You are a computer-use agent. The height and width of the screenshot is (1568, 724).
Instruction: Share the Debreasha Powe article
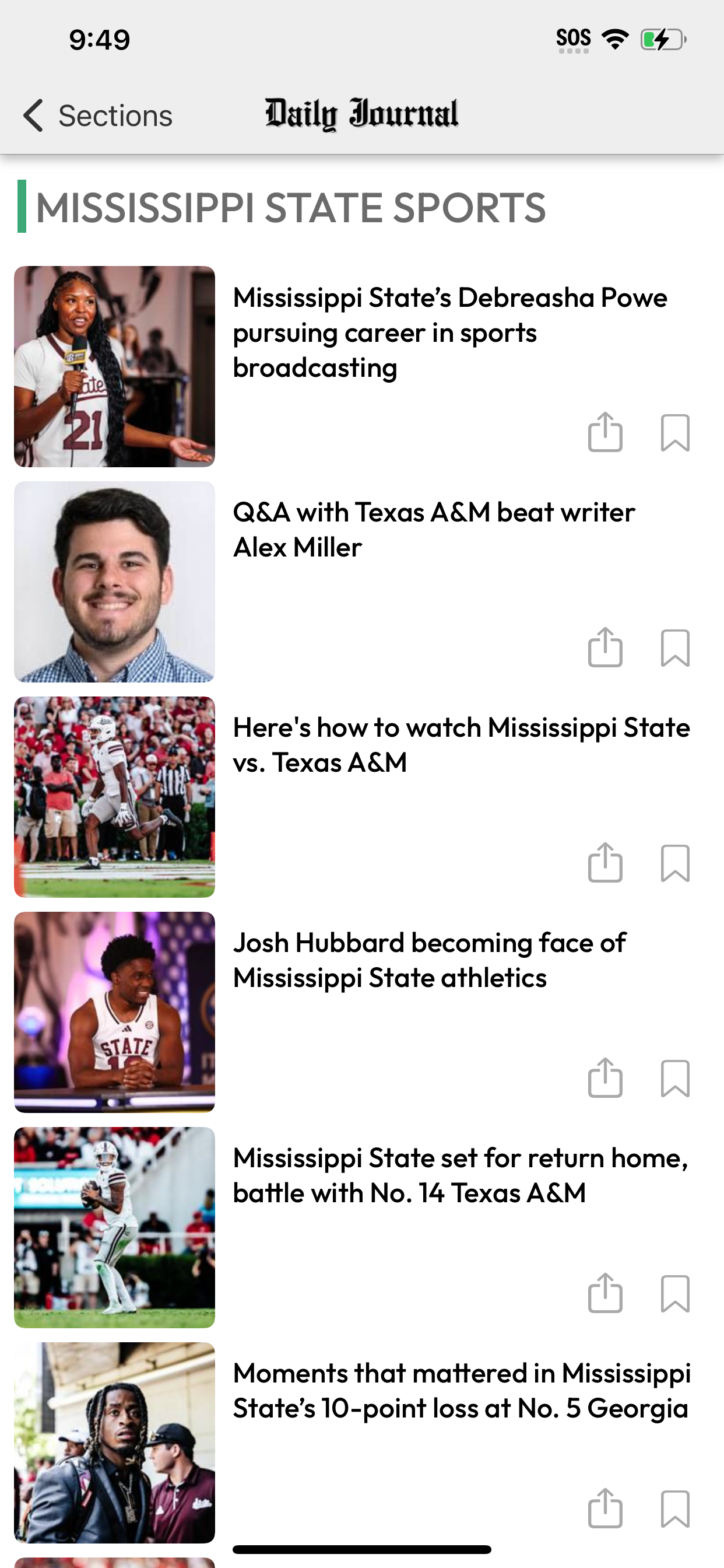point(604,433)
